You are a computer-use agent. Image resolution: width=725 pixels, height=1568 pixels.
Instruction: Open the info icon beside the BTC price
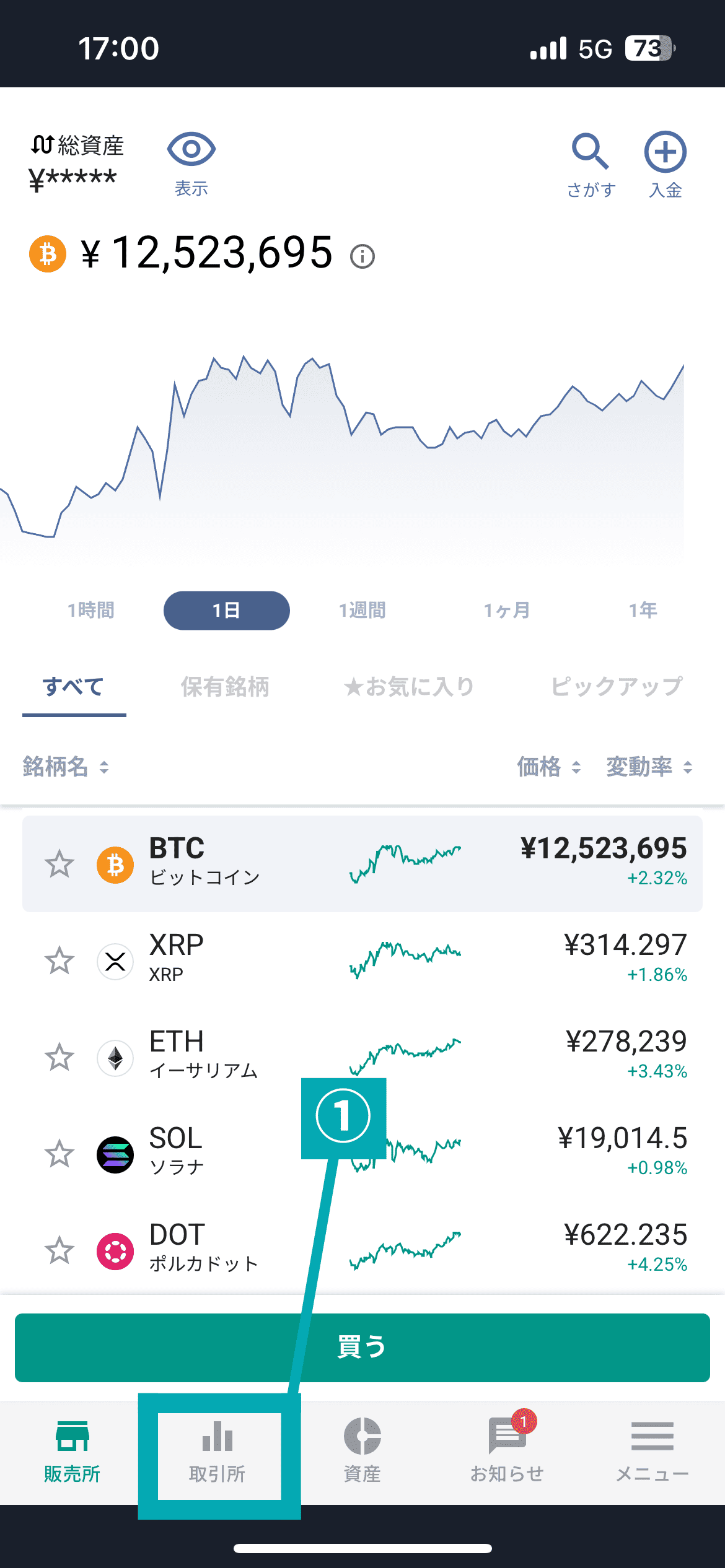click(362, 256)
